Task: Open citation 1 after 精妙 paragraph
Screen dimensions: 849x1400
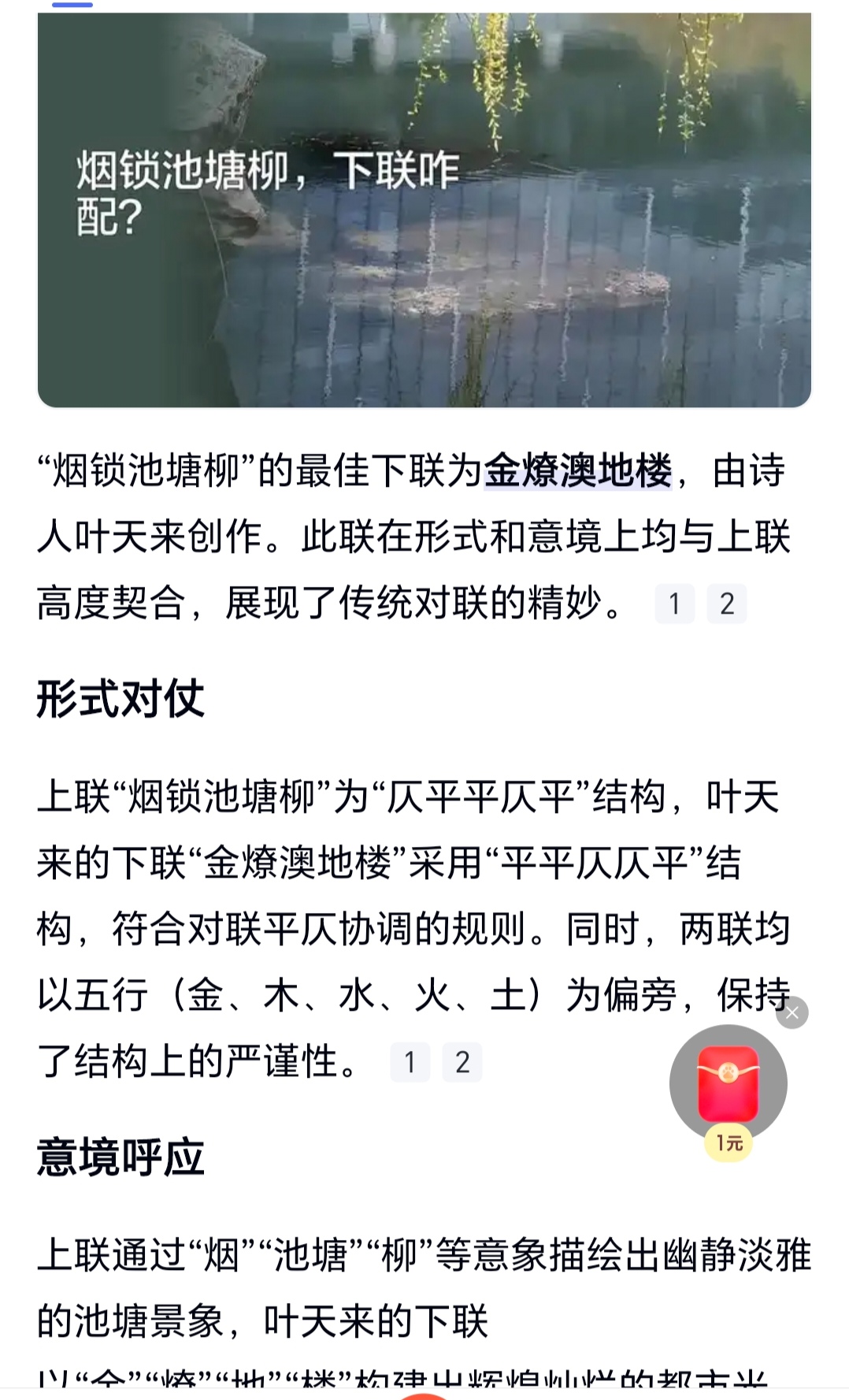Action: [x=675, y=603]
